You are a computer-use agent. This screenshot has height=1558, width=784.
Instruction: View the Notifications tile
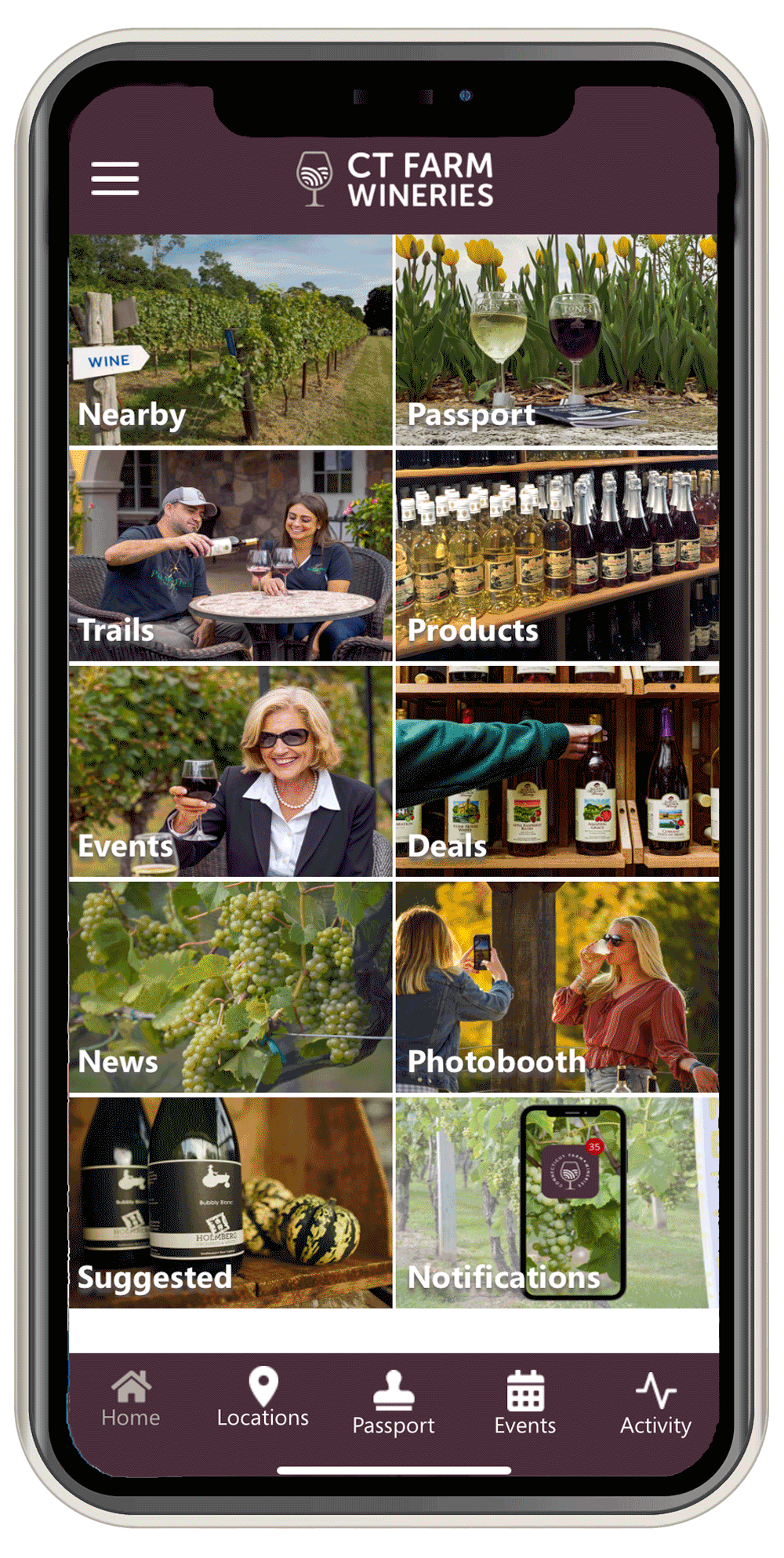click(557, 1203)
